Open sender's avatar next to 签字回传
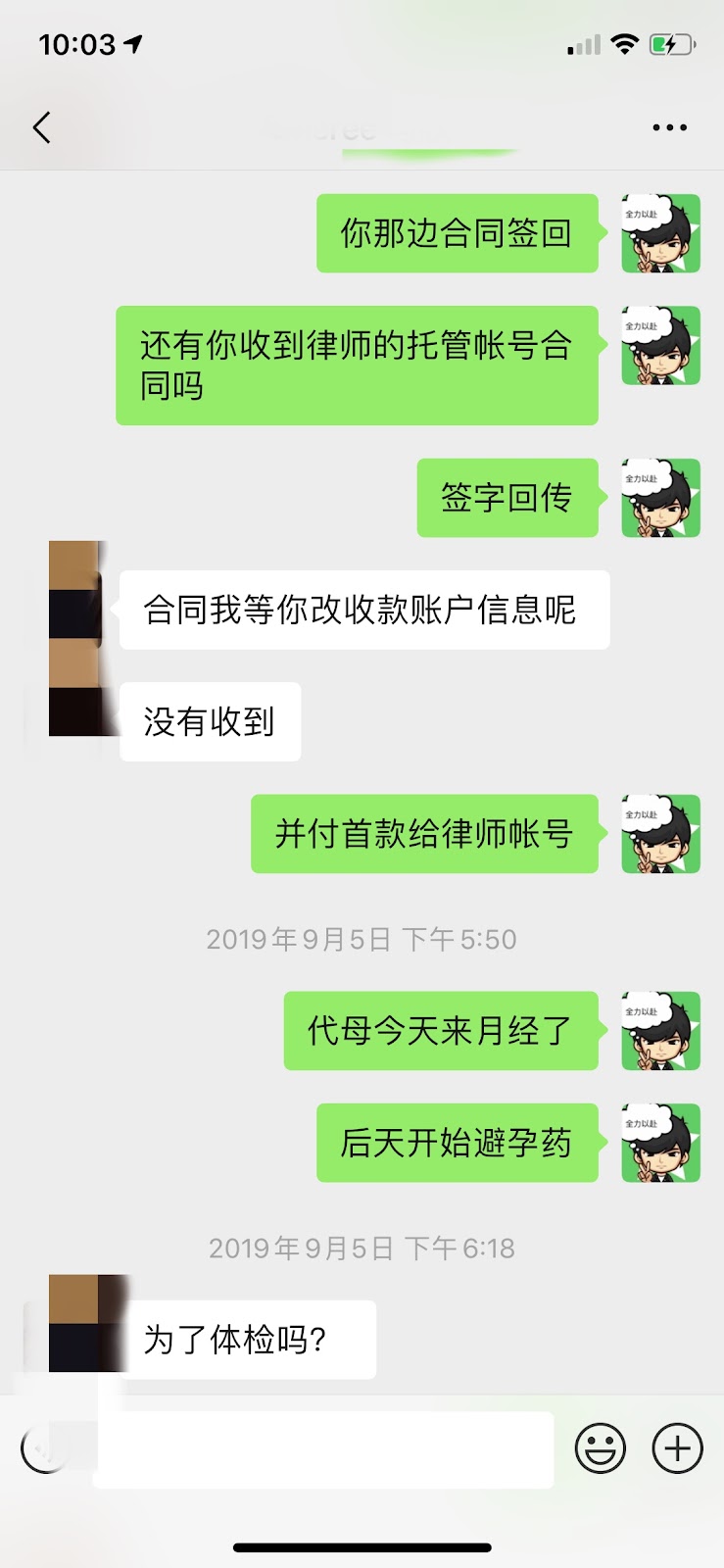Screen dimensions: 724x1568 [x=660, y=498]
